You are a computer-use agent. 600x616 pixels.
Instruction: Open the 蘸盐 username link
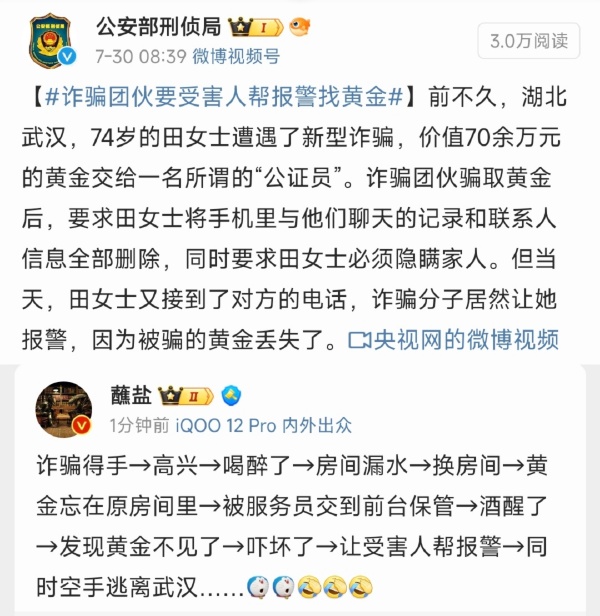coord(131,393)
